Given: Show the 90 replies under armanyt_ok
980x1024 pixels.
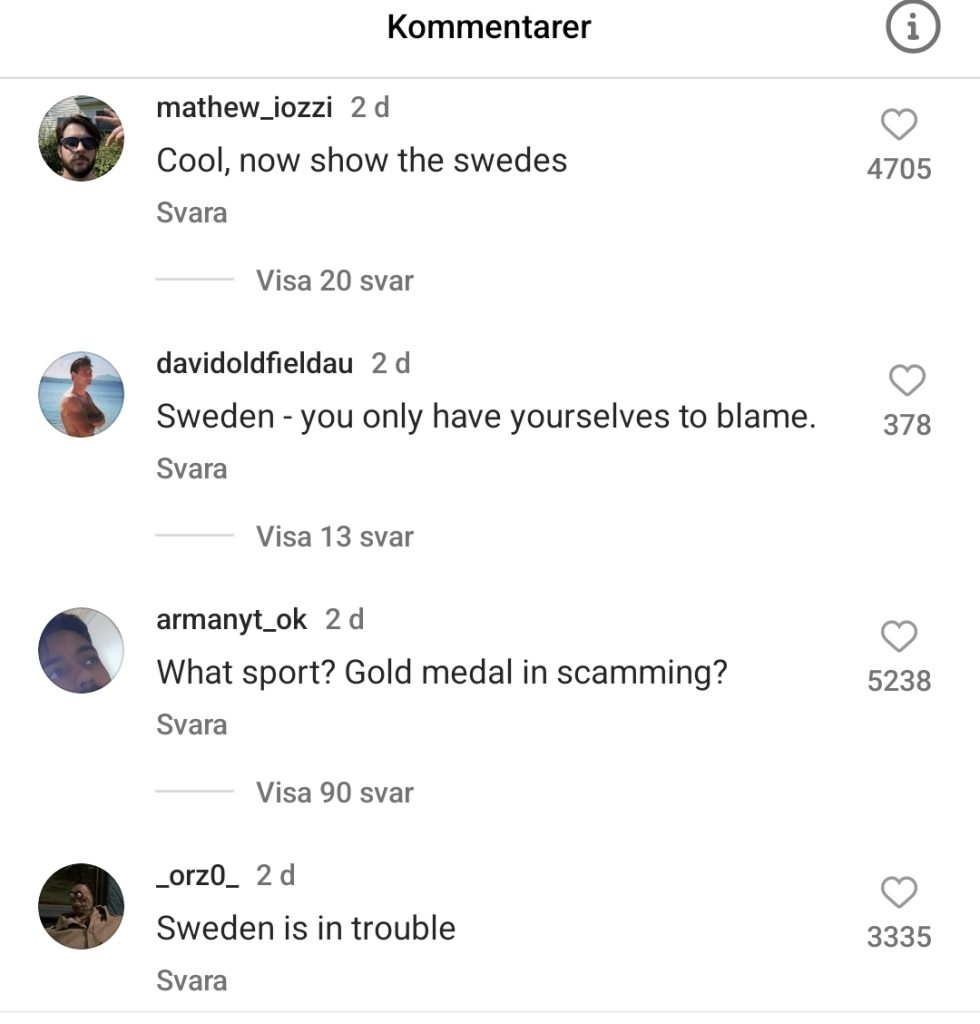Looking at the screenshot, I should pos(334,793).
